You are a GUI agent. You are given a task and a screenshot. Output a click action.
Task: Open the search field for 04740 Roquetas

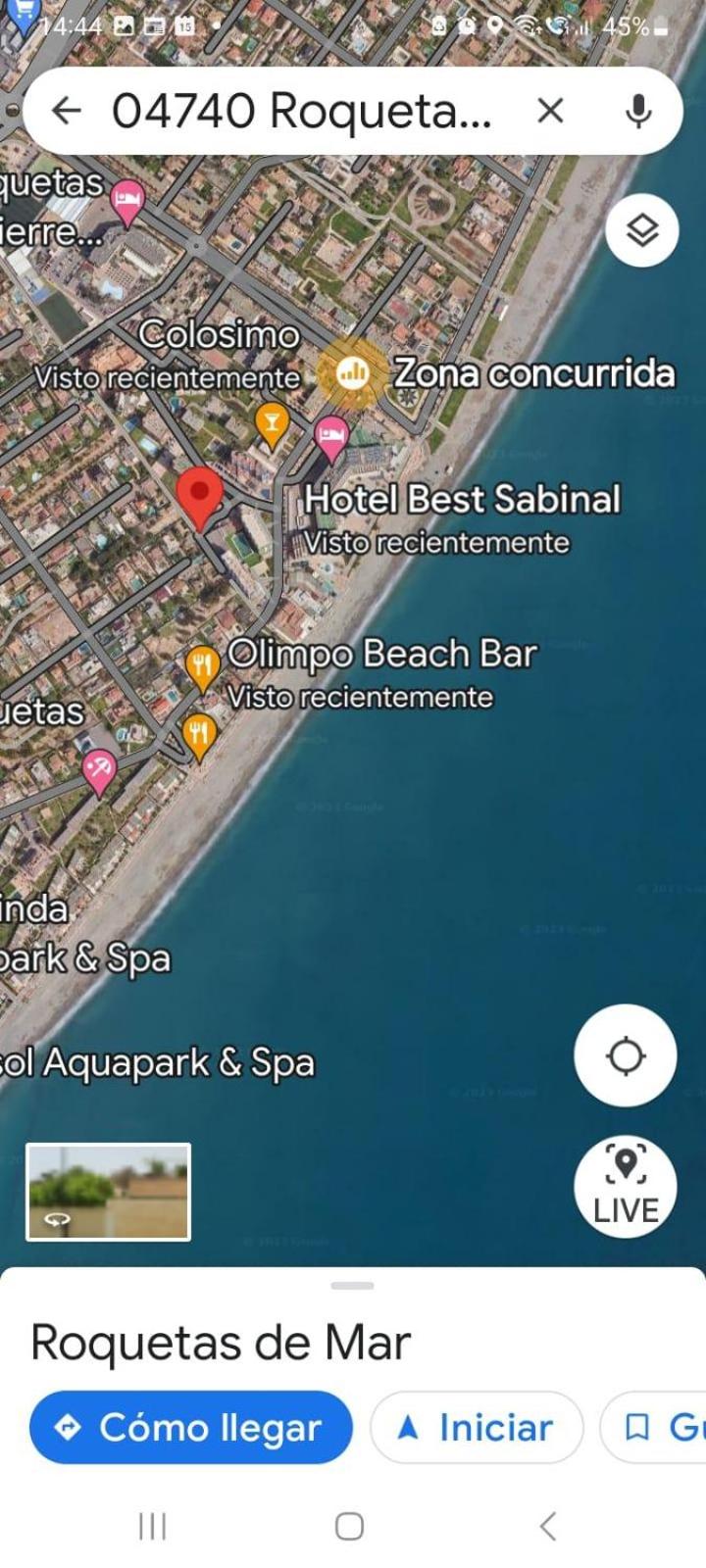click(302, 111)
